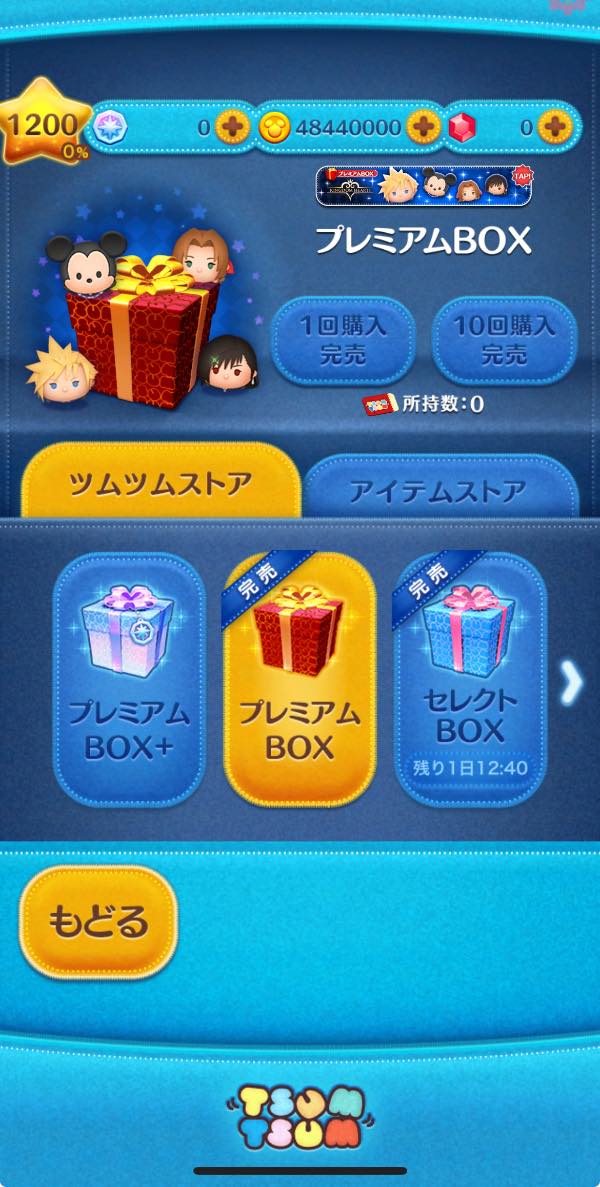Tap the 1回購入 button
Viewport: 600px width, 1187px height.
(x=343, y=341)
